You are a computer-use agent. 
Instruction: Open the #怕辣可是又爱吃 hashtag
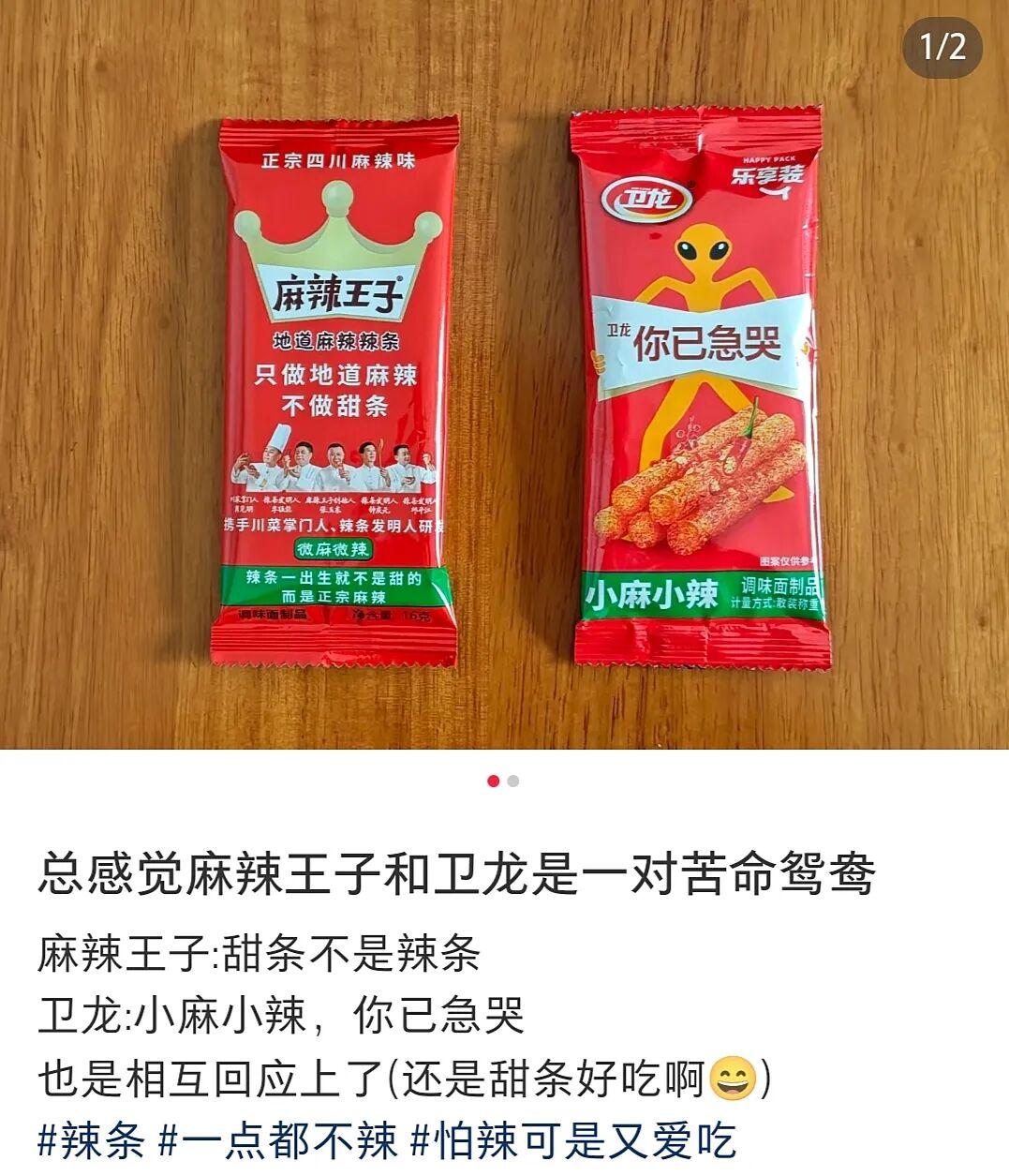tap(573, 1141)
